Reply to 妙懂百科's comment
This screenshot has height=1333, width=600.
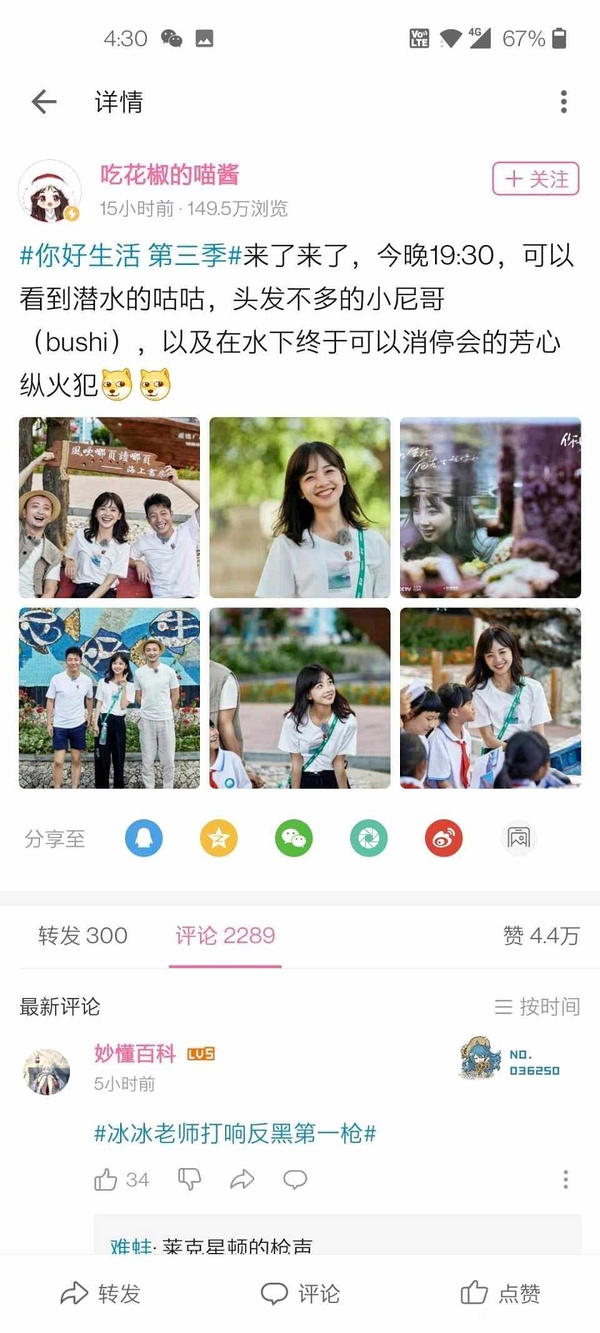(x=295, y=1180)
